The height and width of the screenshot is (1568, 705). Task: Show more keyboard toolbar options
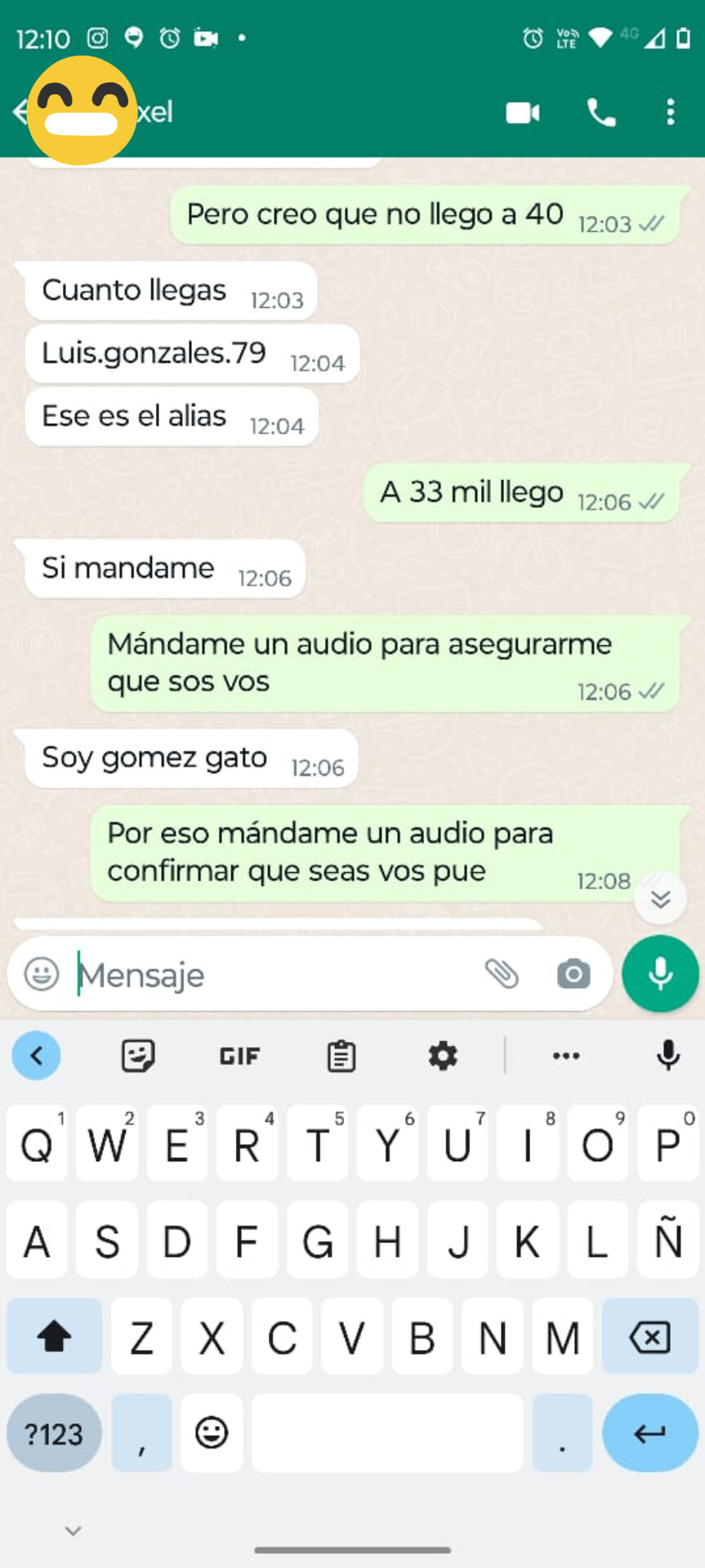point(565,1056)
